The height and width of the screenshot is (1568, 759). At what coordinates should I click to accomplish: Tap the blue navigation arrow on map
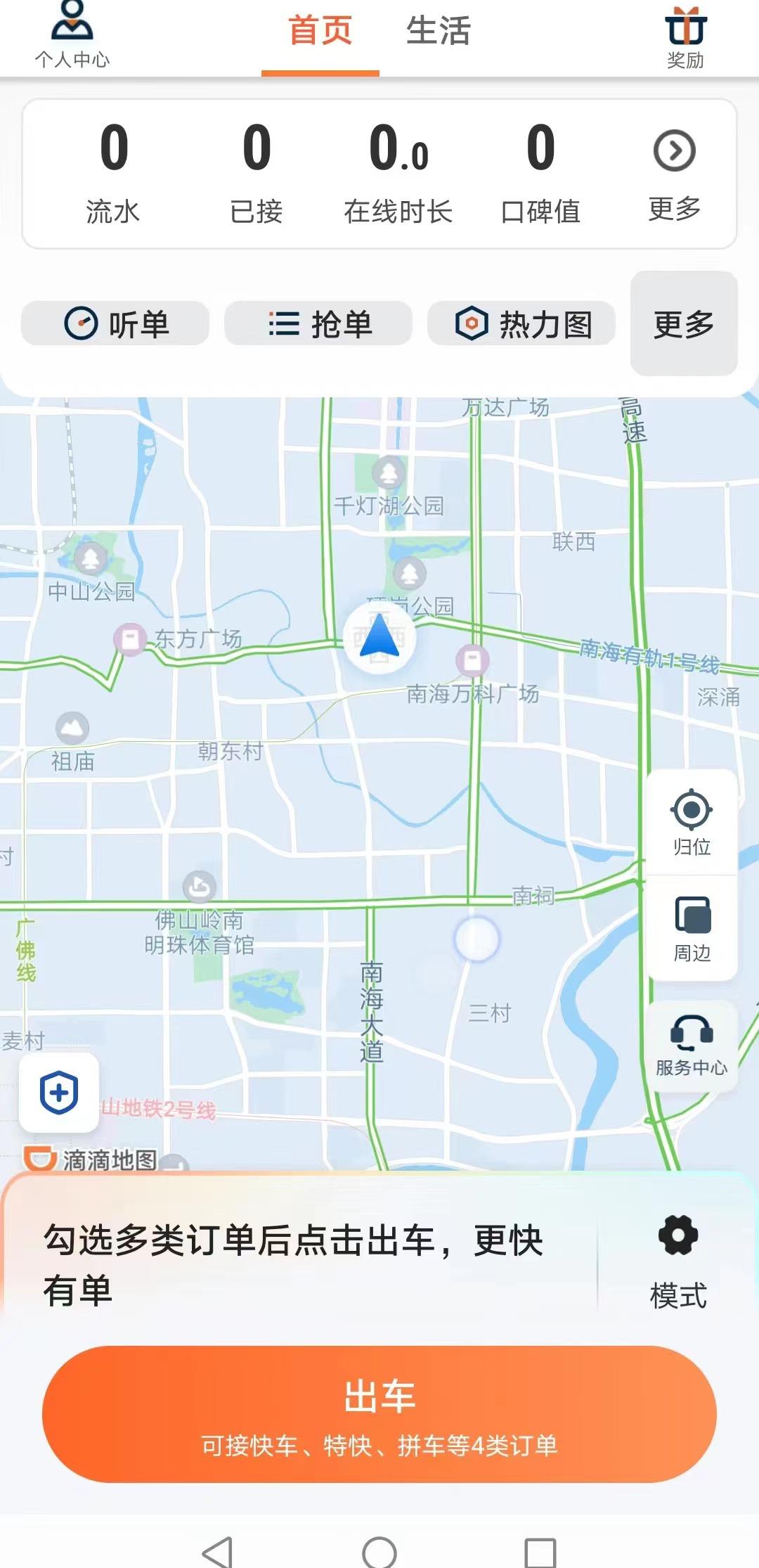tap(378, 636)
